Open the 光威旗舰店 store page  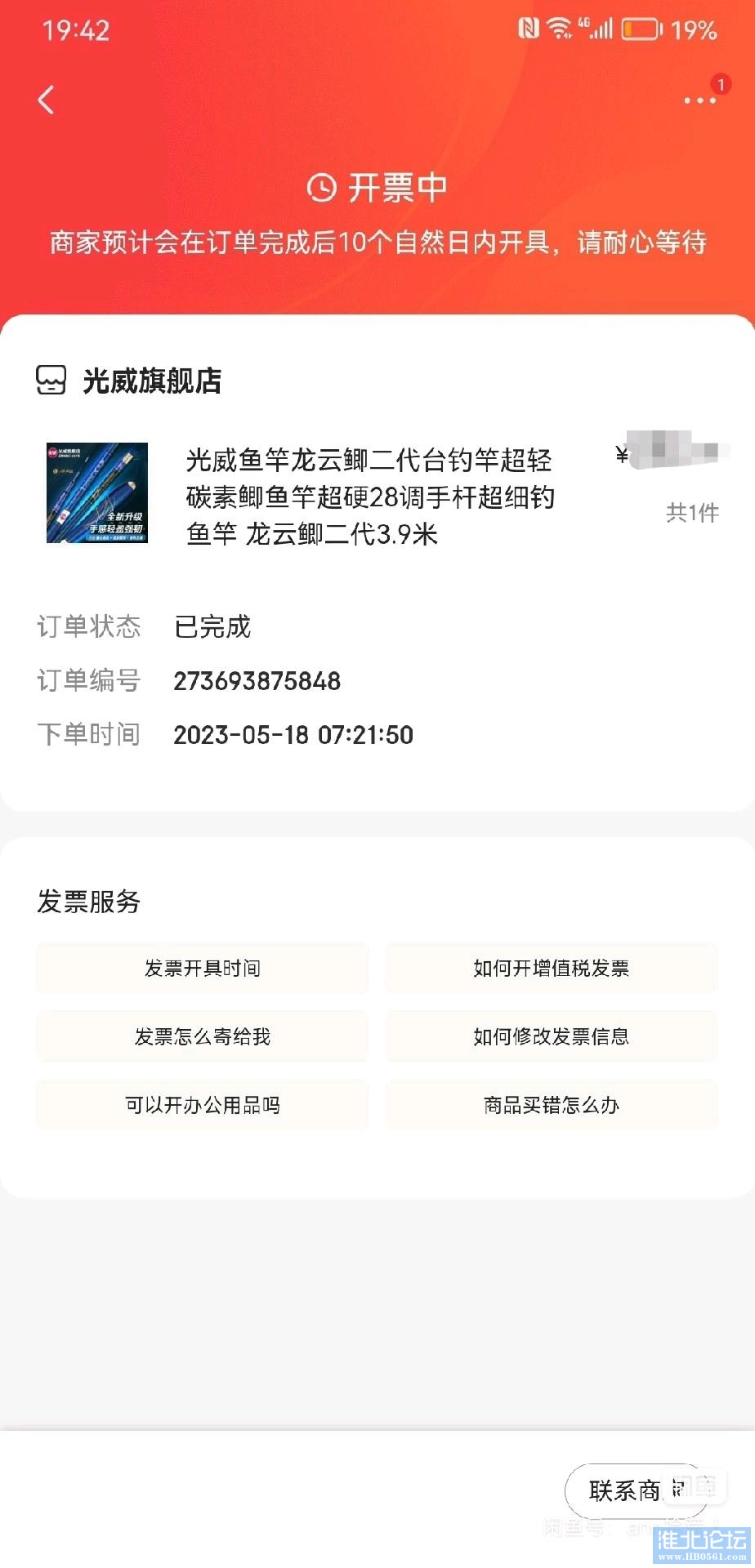tap(152, 381)
